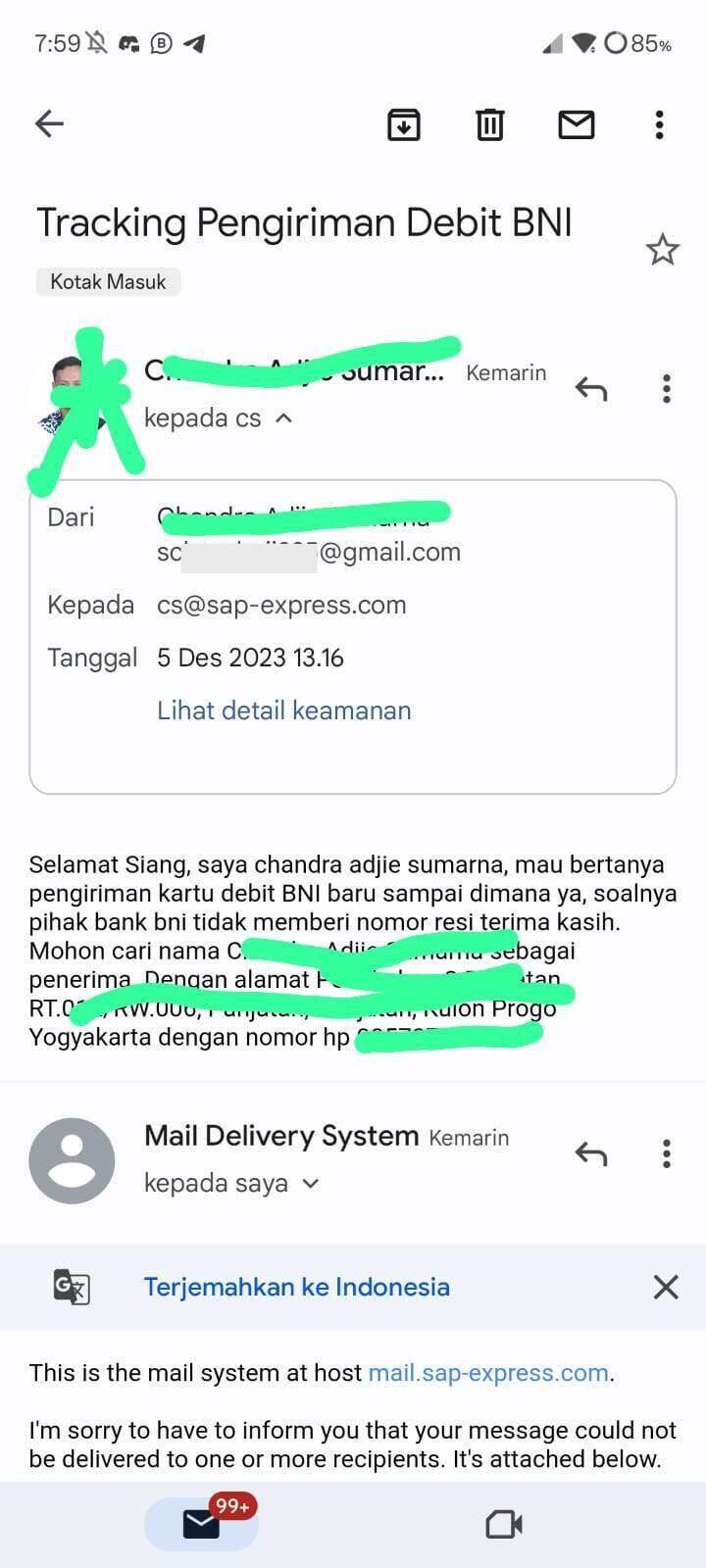Tap the Kotak Masuk label chip
The width and height of the screenshot is (706, 1568).
109,282
